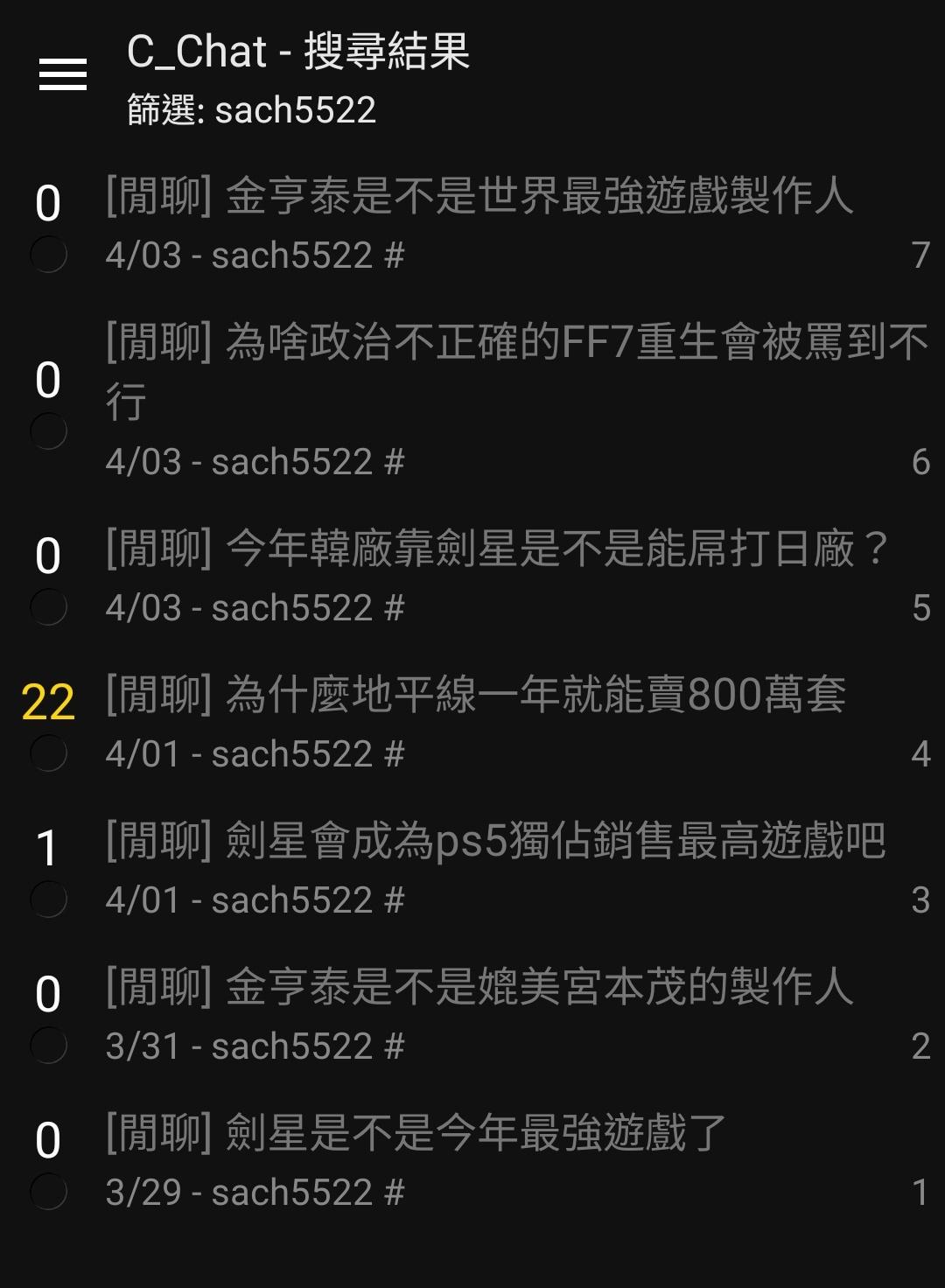The height and width of the screenshot is (1288, 945).
Task: Open post 劍星是不是今年最強遊戲了
Action: pyautogui.click(x=415, y=1135)
